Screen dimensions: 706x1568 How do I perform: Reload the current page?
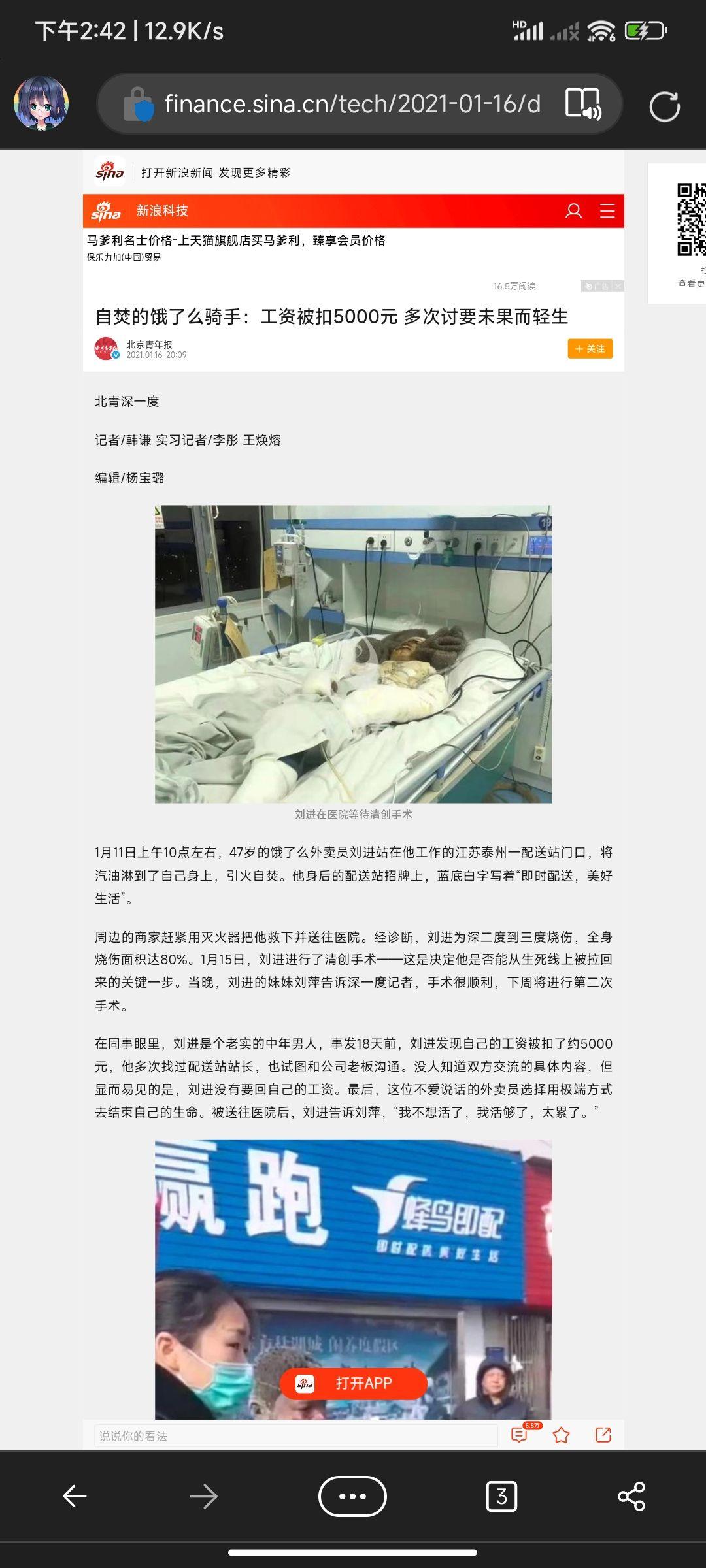tap(665, 106)
